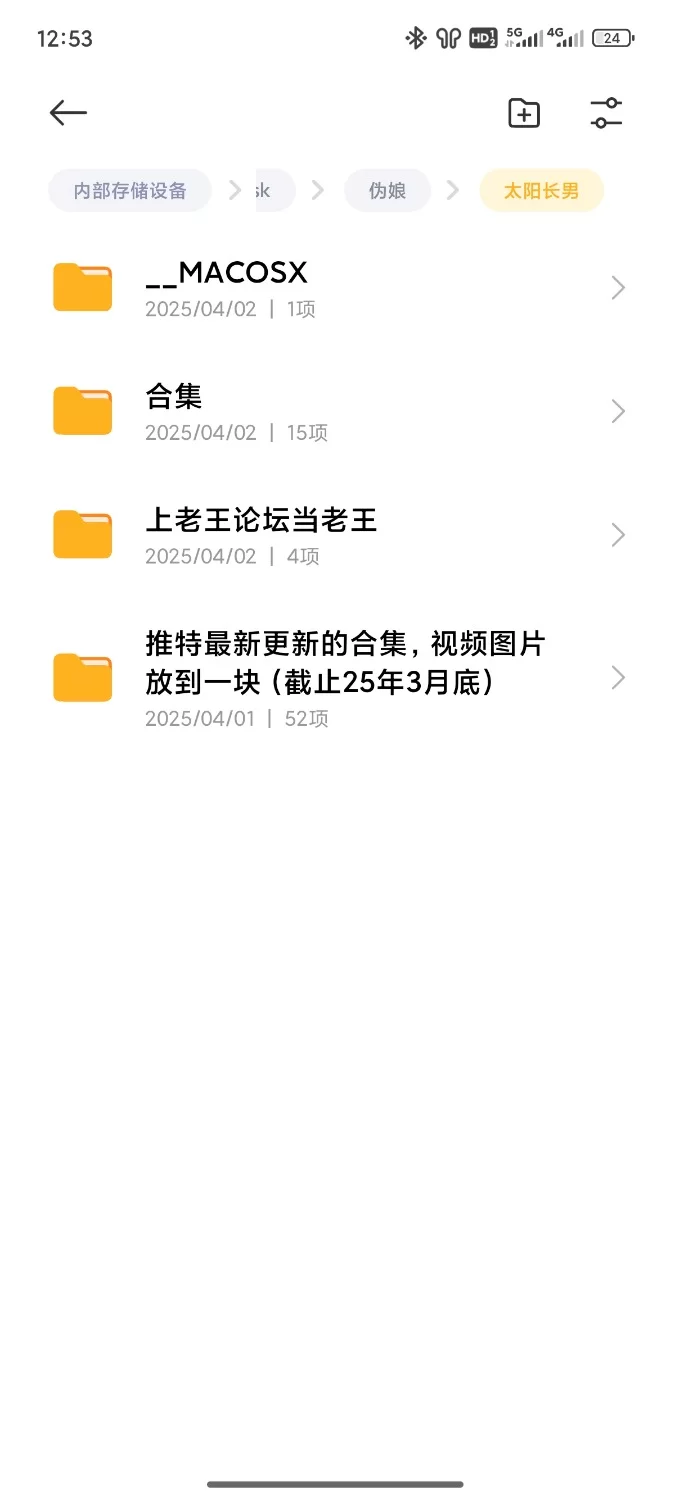Image resolution: width=675 pixels, height=1500 pixels.
Task: Tap the partially hidden sk breadcrumb
Action: click(274, 190)
